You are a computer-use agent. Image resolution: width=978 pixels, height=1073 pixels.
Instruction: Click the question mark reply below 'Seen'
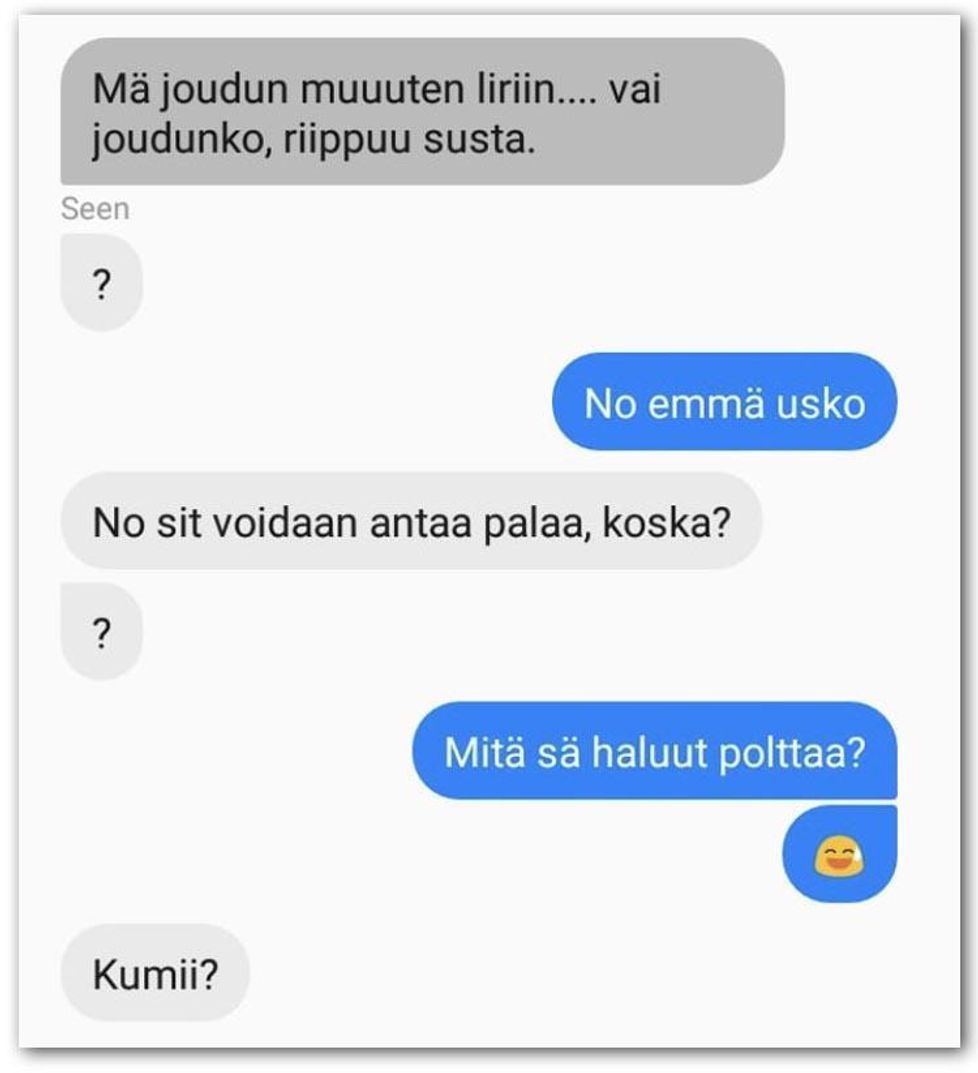(x=100, y=280)
